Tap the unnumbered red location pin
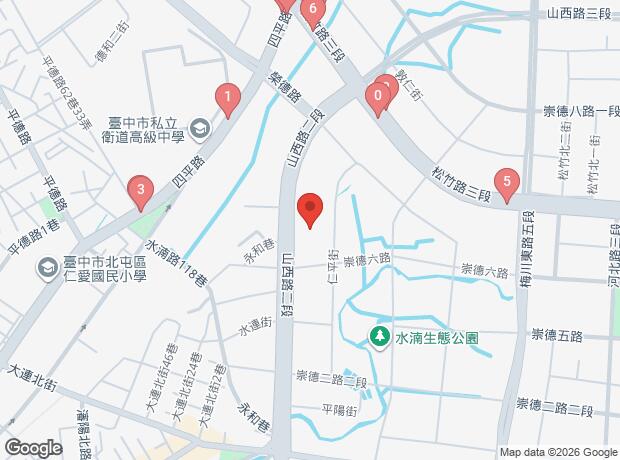The height and width of the screenshot is (460, 620). pos(311,210)
